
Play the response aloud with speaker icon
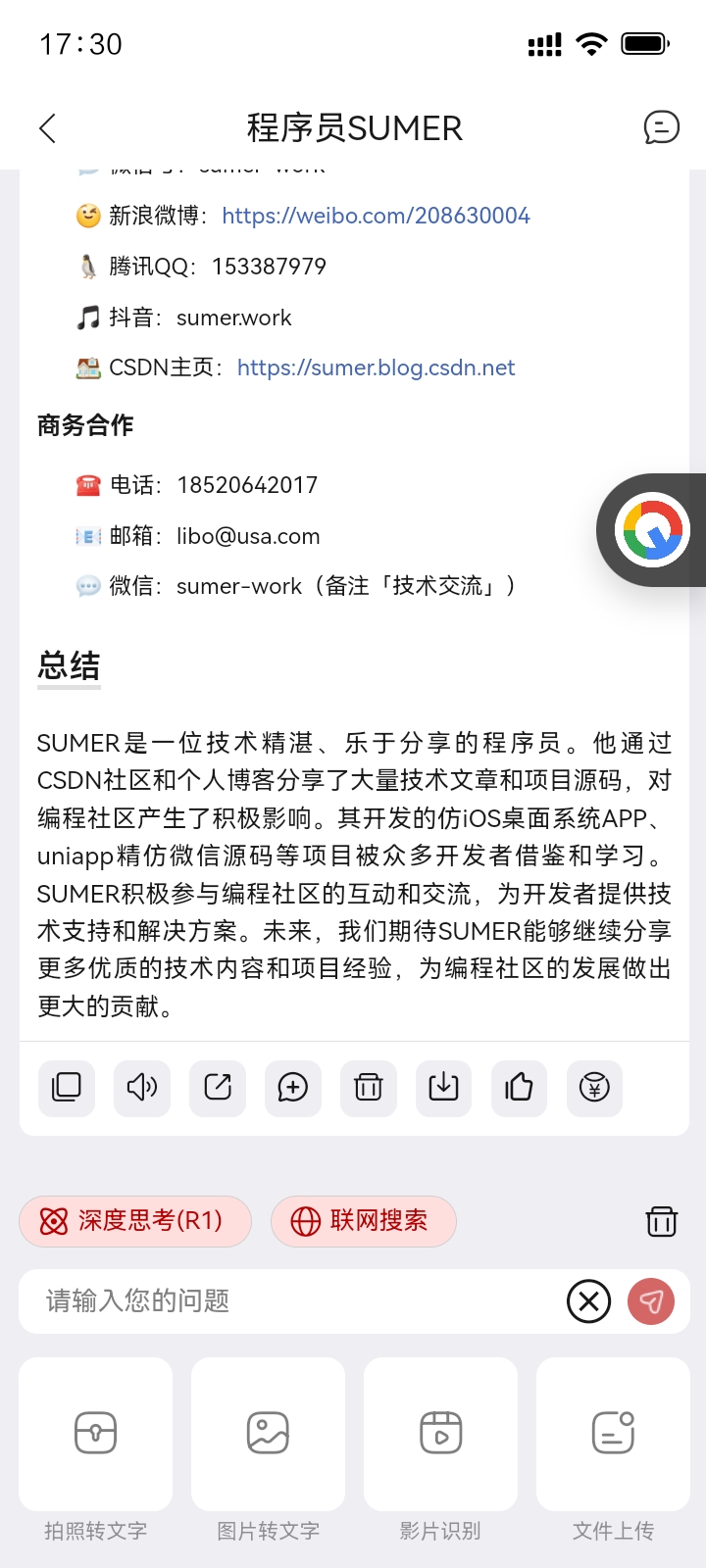pos(141,1088)
